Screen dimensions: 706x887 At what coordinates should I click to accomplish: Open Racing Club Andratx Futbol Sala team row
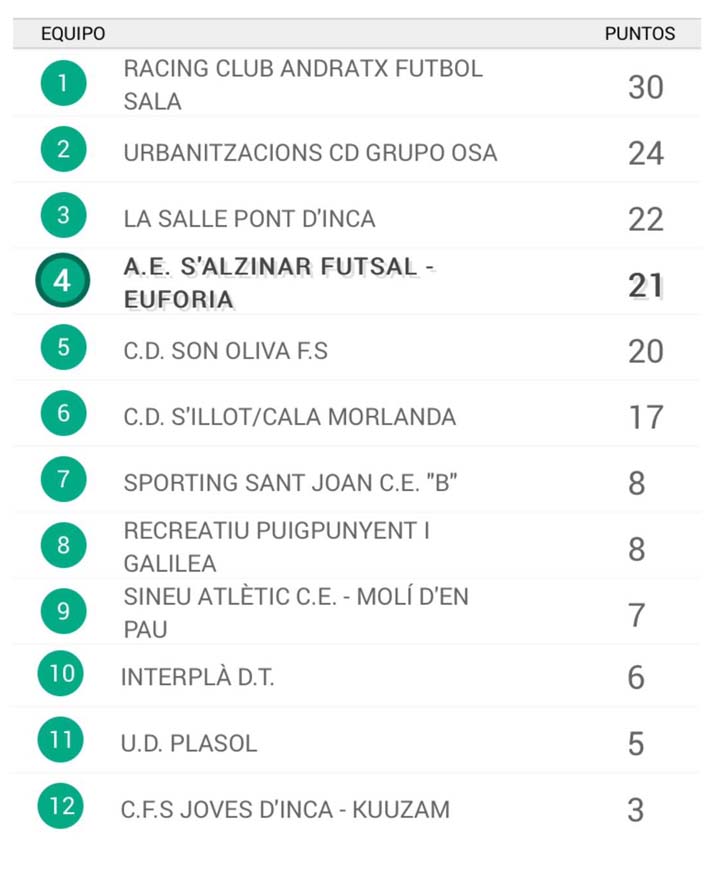pyautogui.click(x=356, y=84)
